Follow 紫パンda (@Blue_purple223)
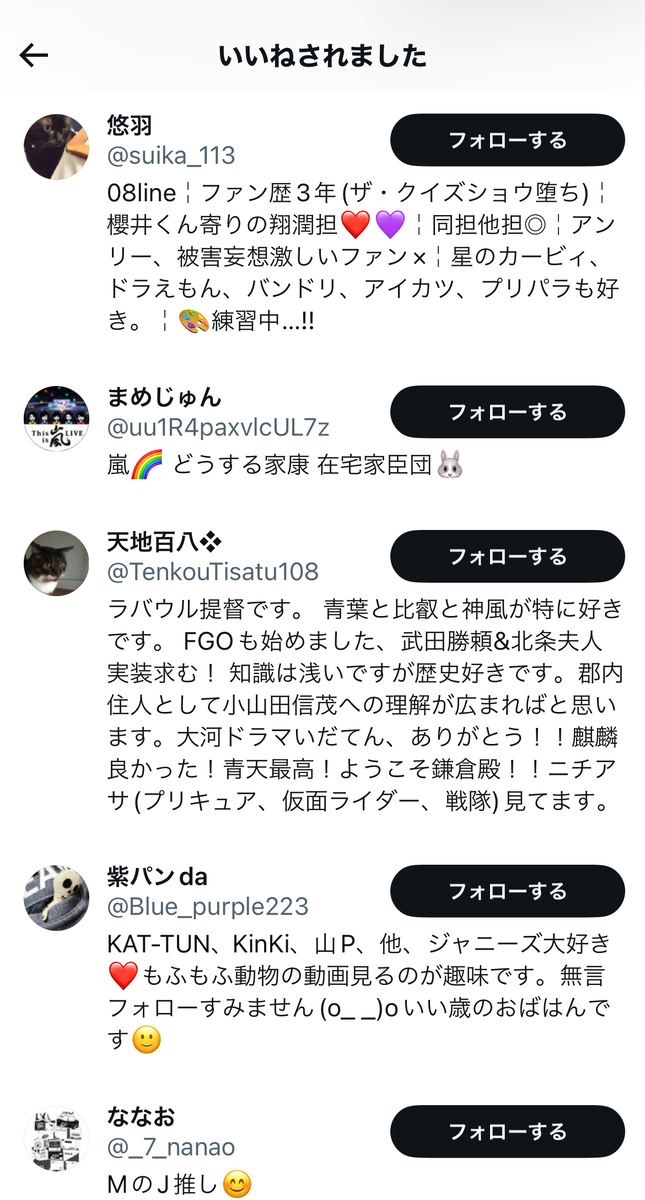The height and width of the screenshot is (1200, 645). (507, 891)
